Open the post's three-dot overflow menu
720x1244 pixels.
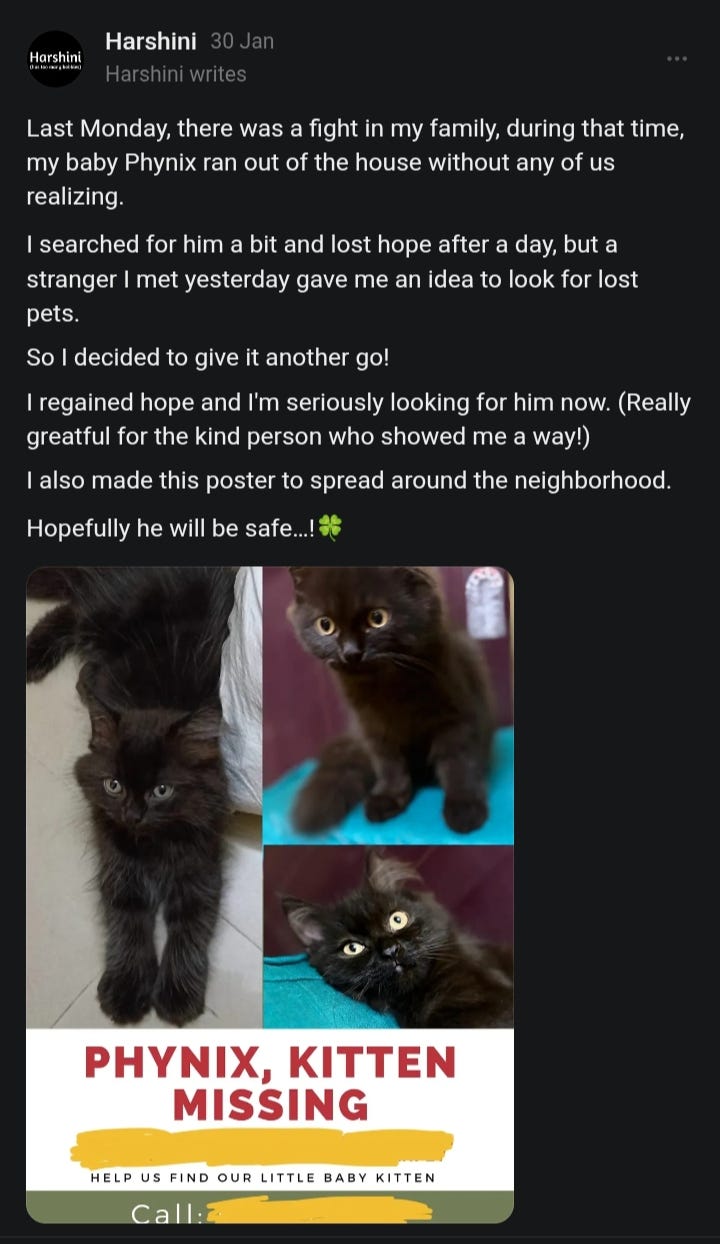click(x=677, y=59)
